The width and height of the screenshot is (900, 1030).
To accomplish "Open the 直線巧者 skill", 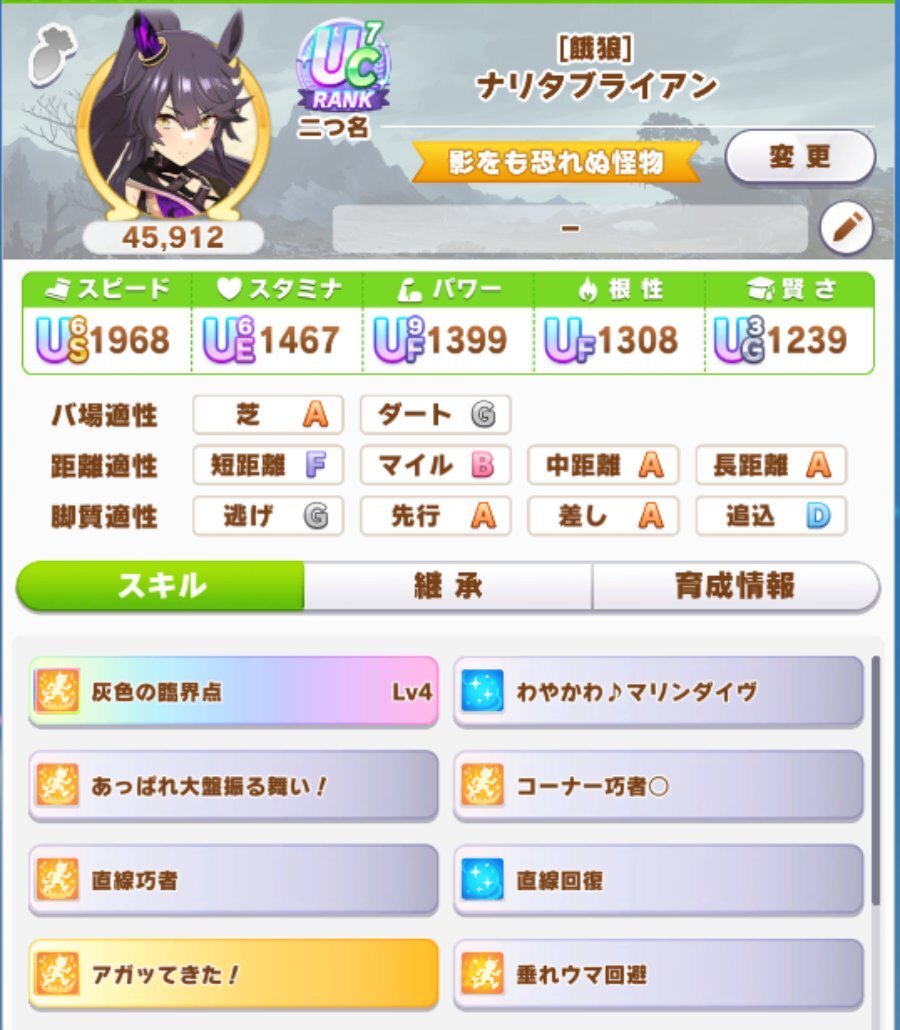I will click(x=233, y=881).
